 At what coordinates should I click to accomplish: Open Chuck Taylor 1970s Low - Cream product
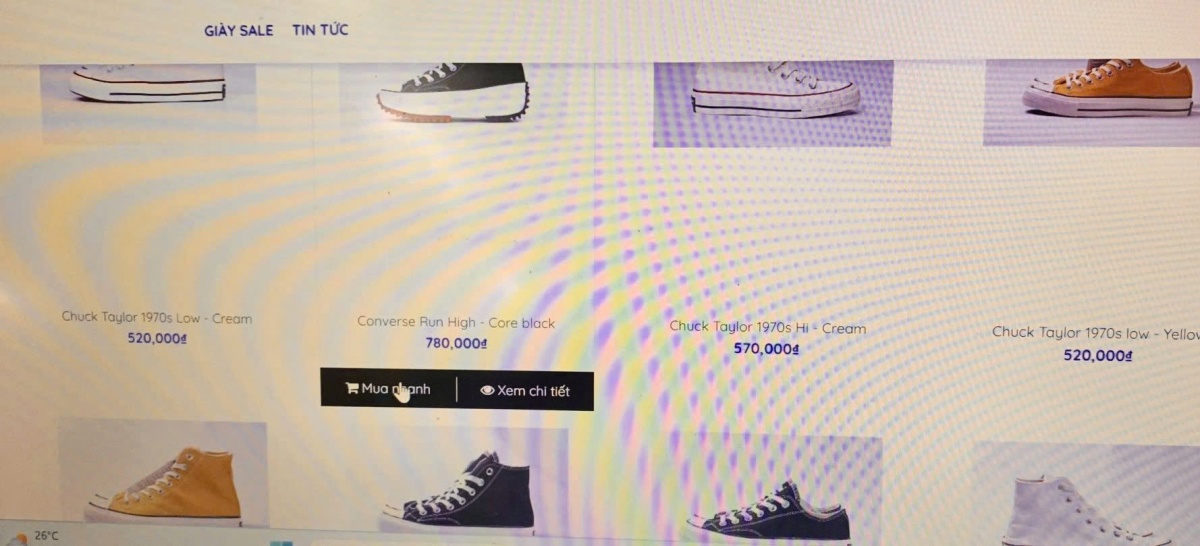[157, 318]
